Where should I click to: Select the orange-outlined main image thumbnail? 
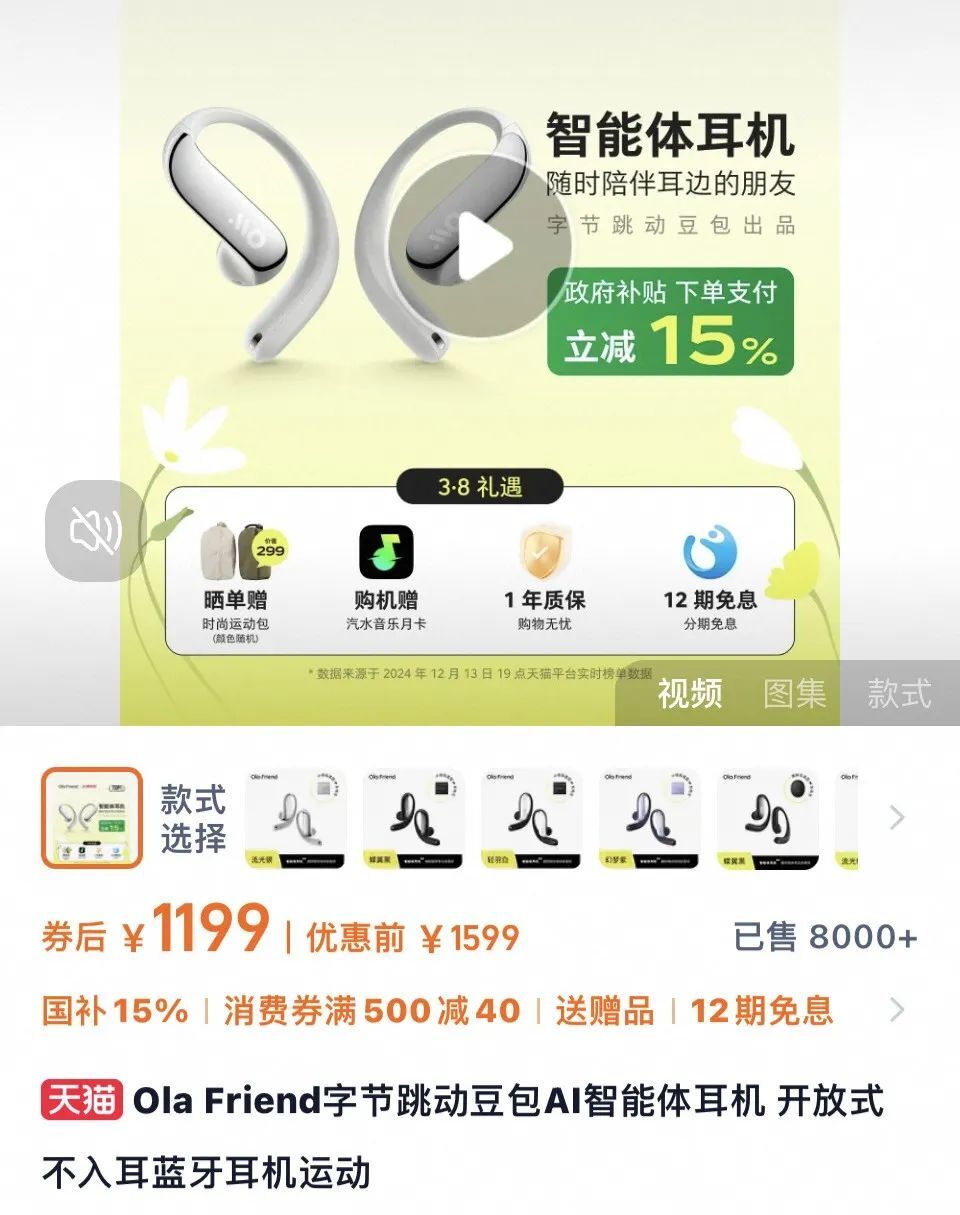coord(92,818)
